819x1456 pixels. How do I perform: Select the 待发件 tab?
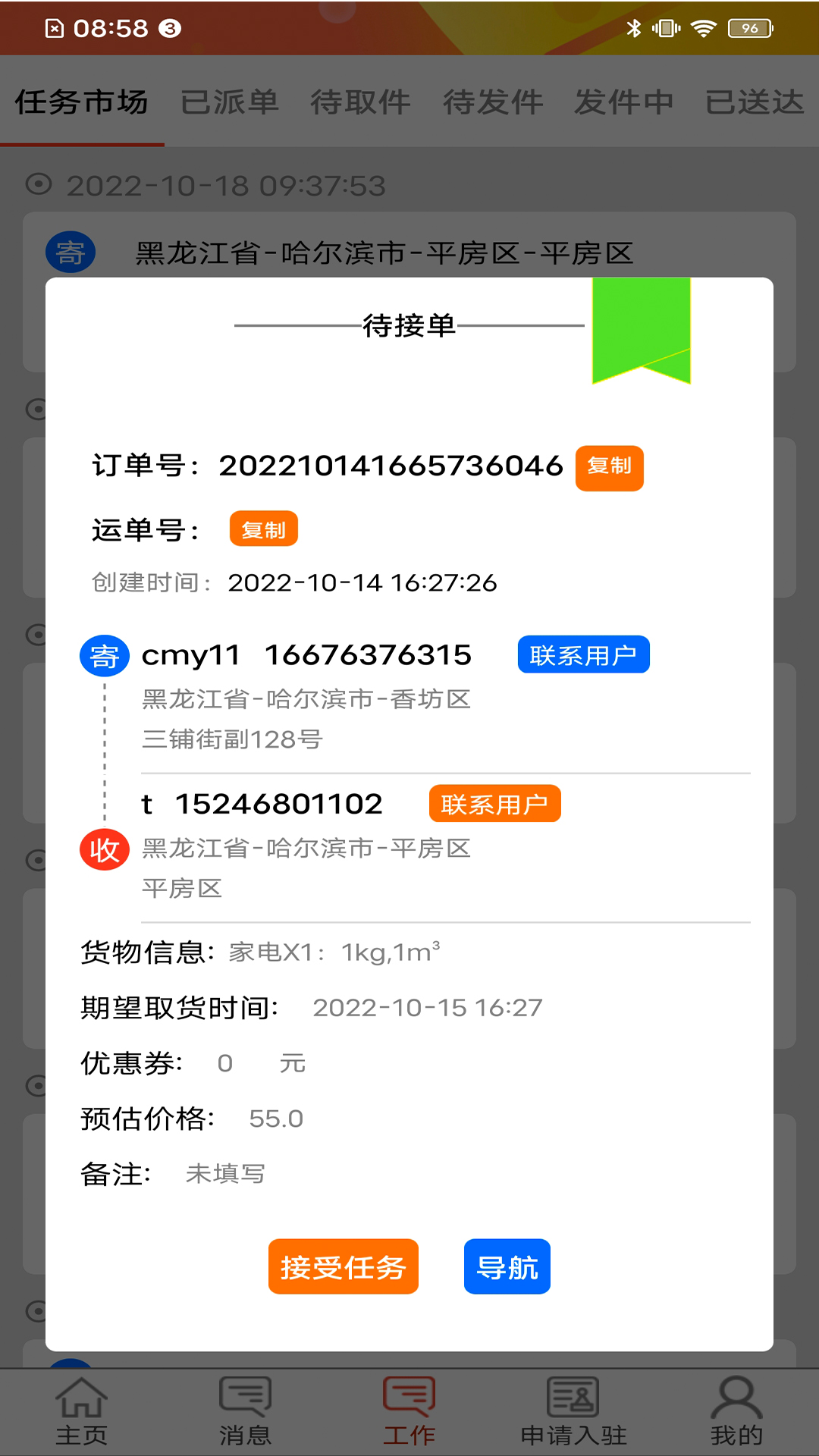pyautogui.click(x=493, y=102)
